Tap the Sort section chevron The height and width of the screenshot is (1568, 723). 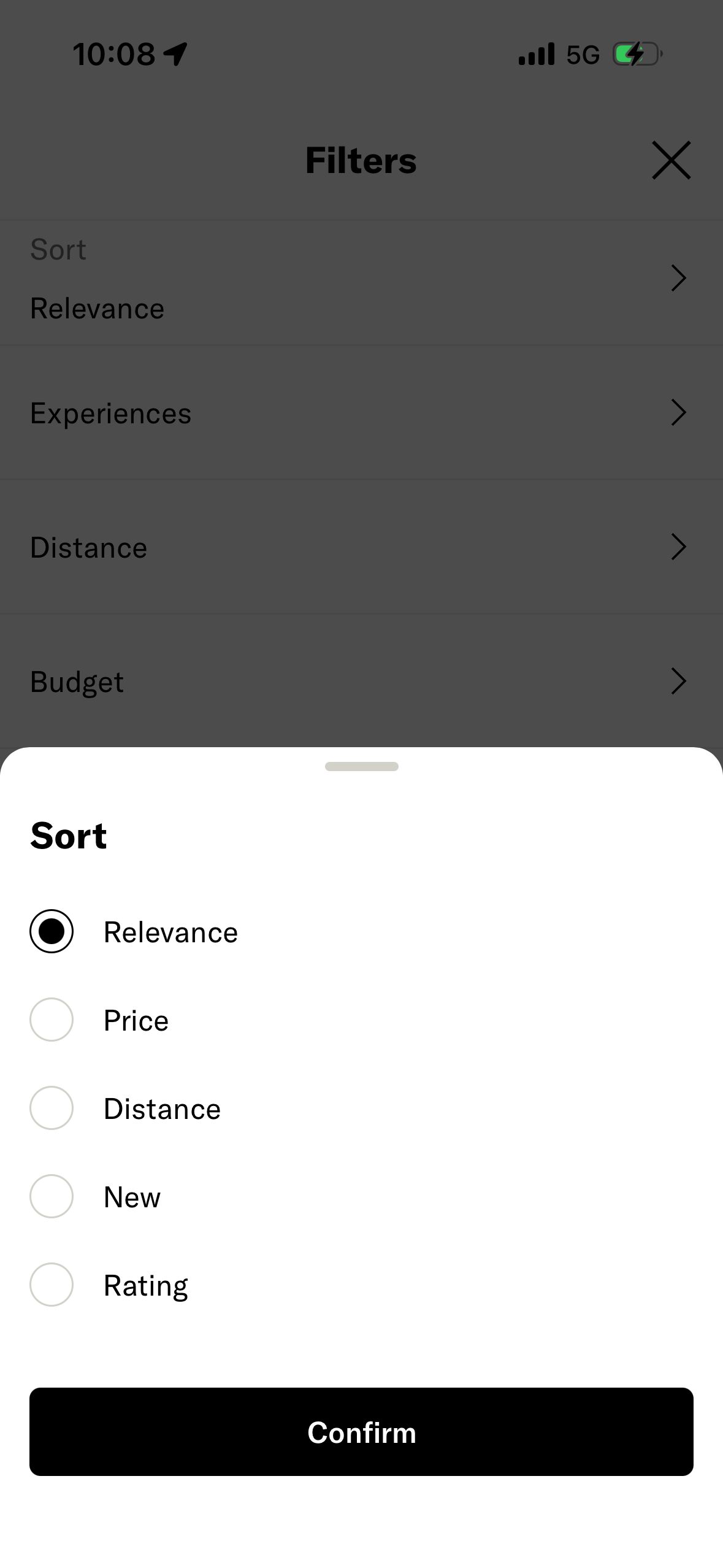678,278
